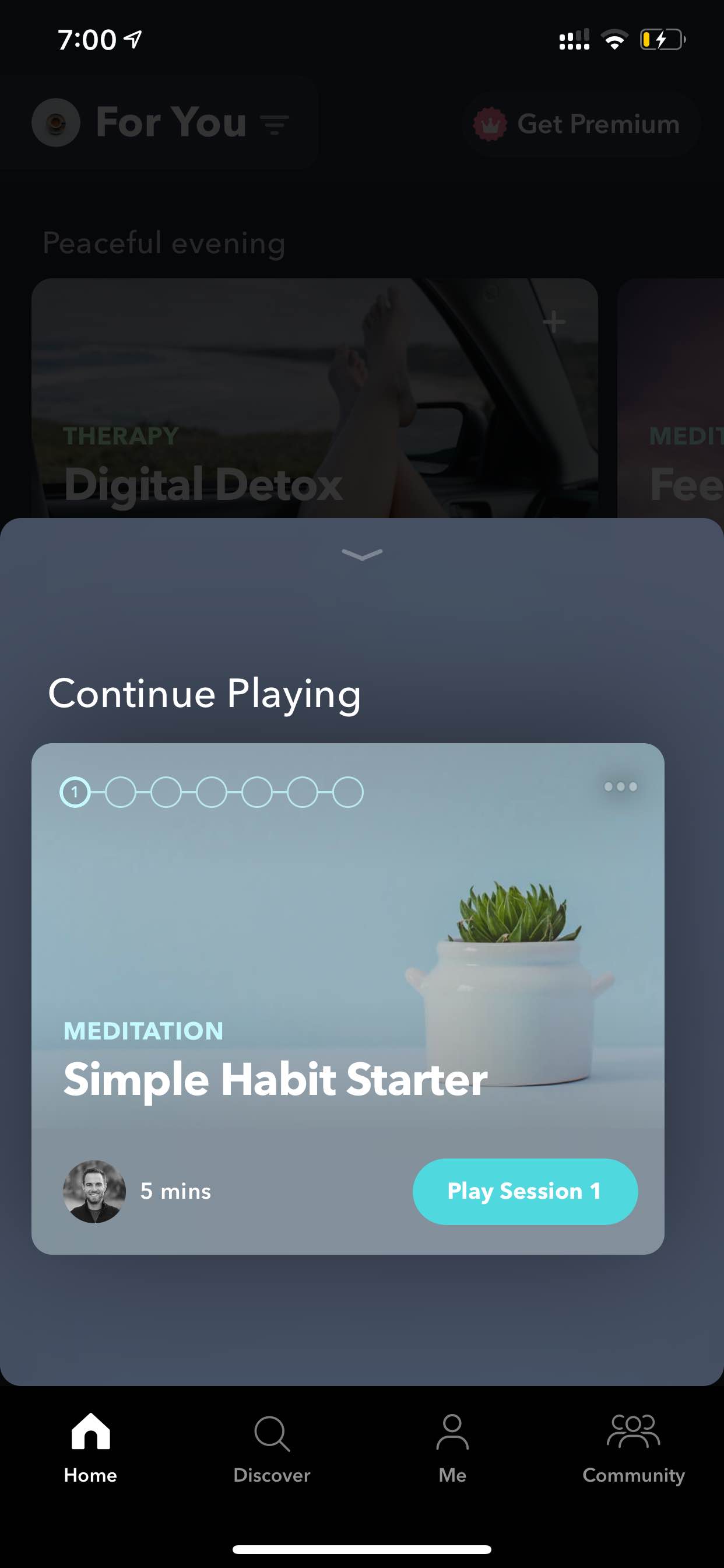Open the Community tab
Viewport: 724px width, 1568px height.
pyautogui.click(x=633, y=1450)
